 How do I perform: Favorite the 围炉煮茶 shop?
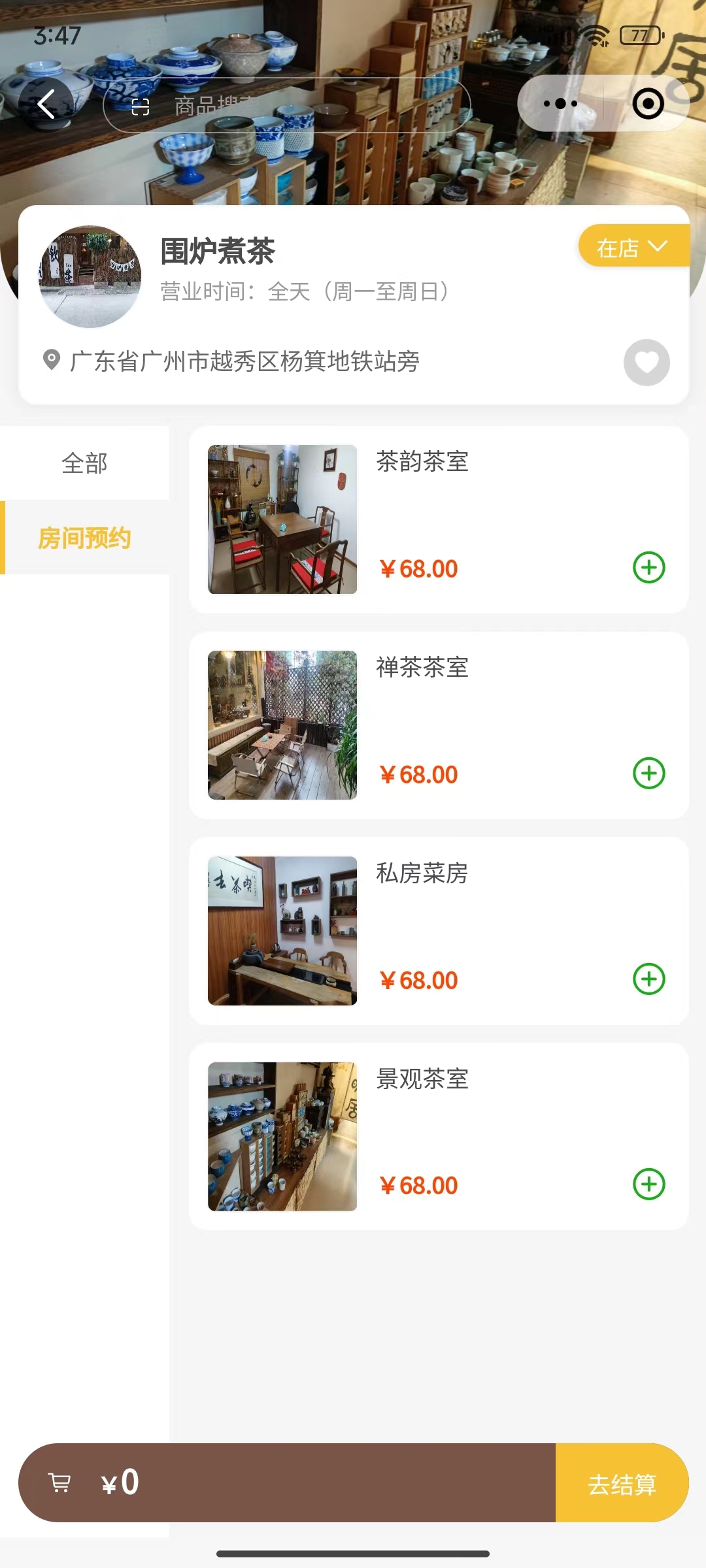[647, 363]
